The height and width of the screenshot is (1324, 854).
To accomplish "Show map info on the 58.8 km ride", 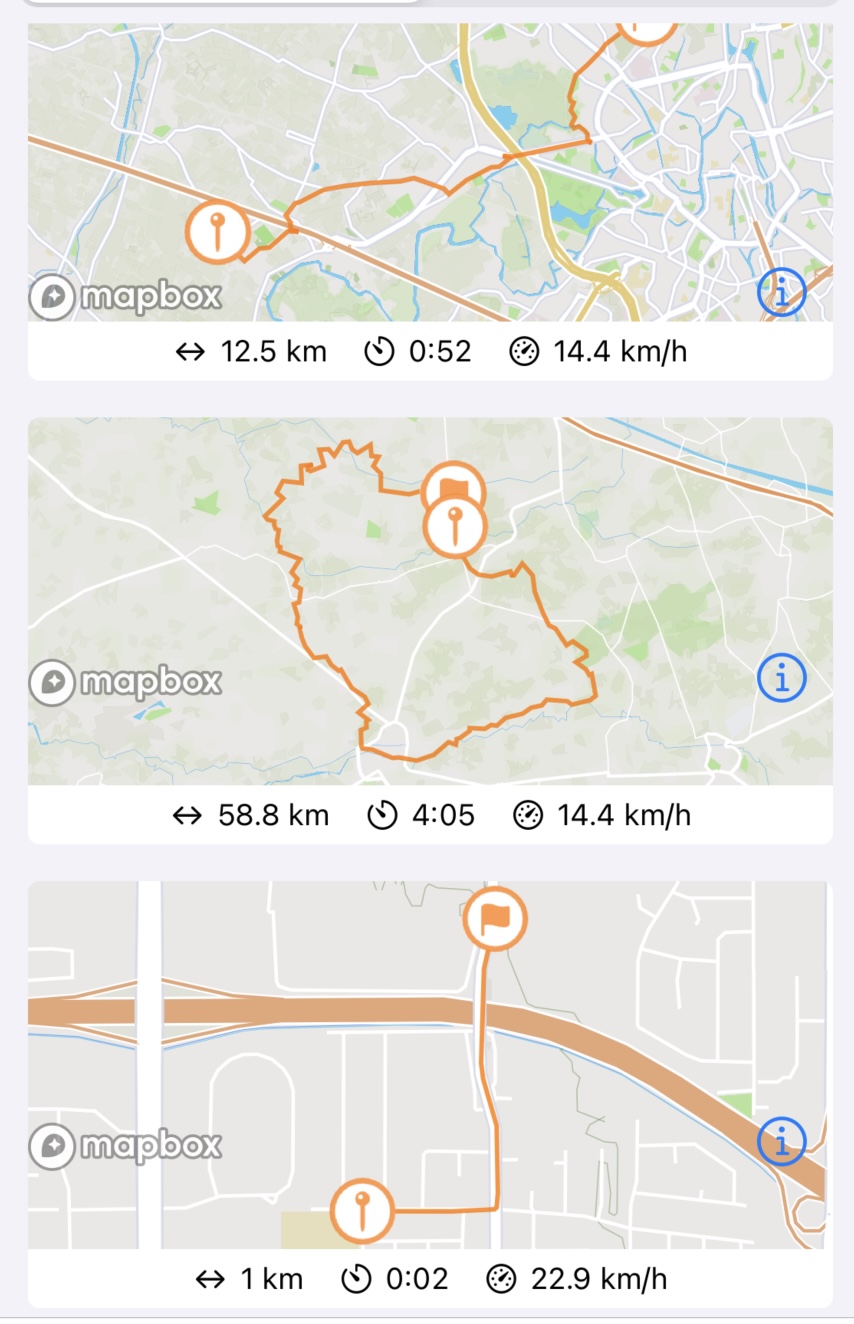I will point(782,679).
